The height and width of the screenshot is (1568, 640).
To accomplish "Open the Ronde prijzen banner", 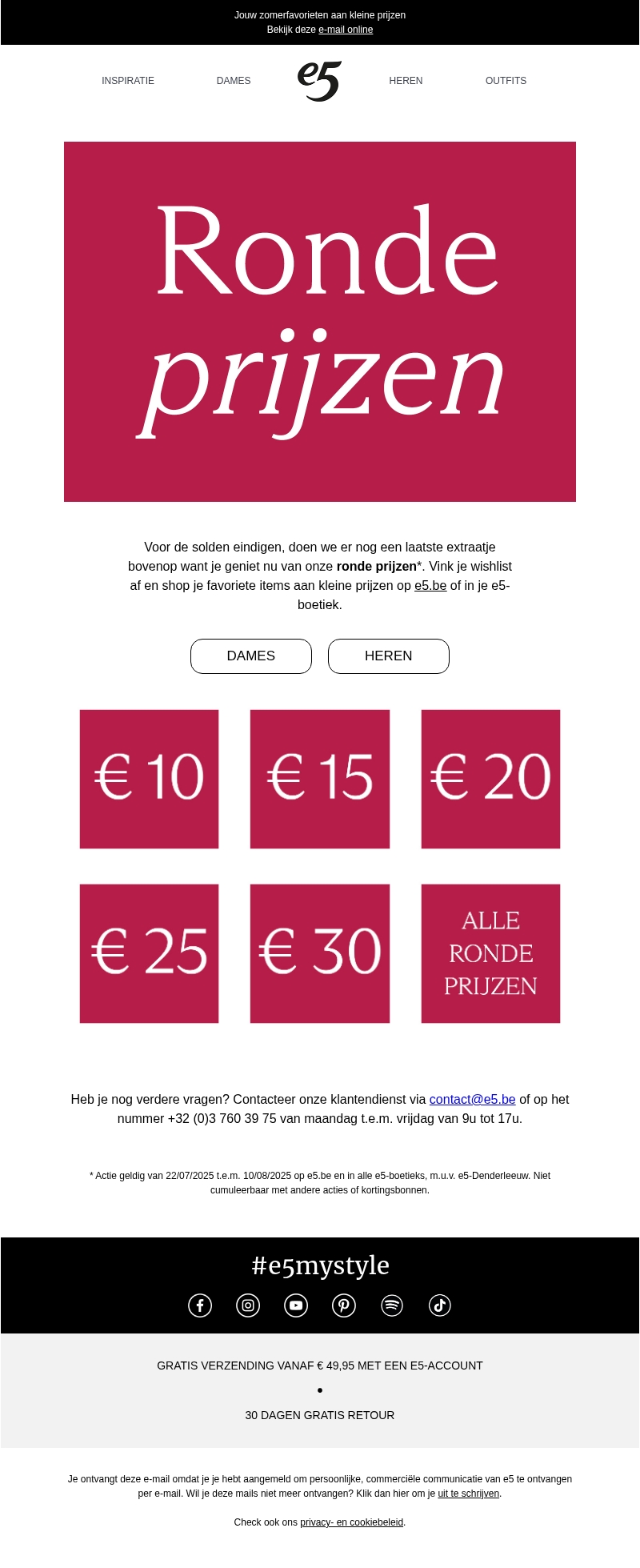I will tap(320, 321).
